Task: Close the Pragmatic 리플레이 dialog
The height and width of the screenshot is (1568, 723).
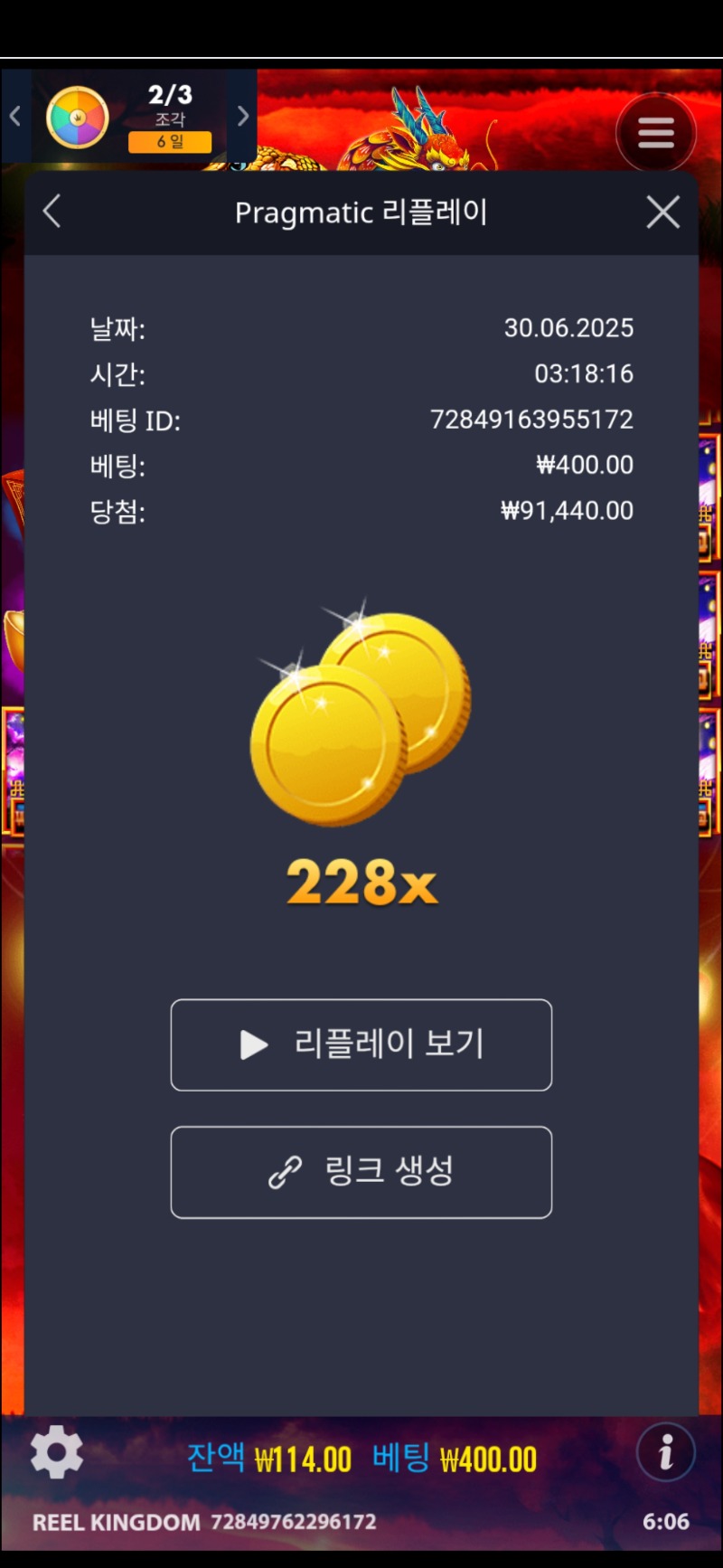Action: 662,213
